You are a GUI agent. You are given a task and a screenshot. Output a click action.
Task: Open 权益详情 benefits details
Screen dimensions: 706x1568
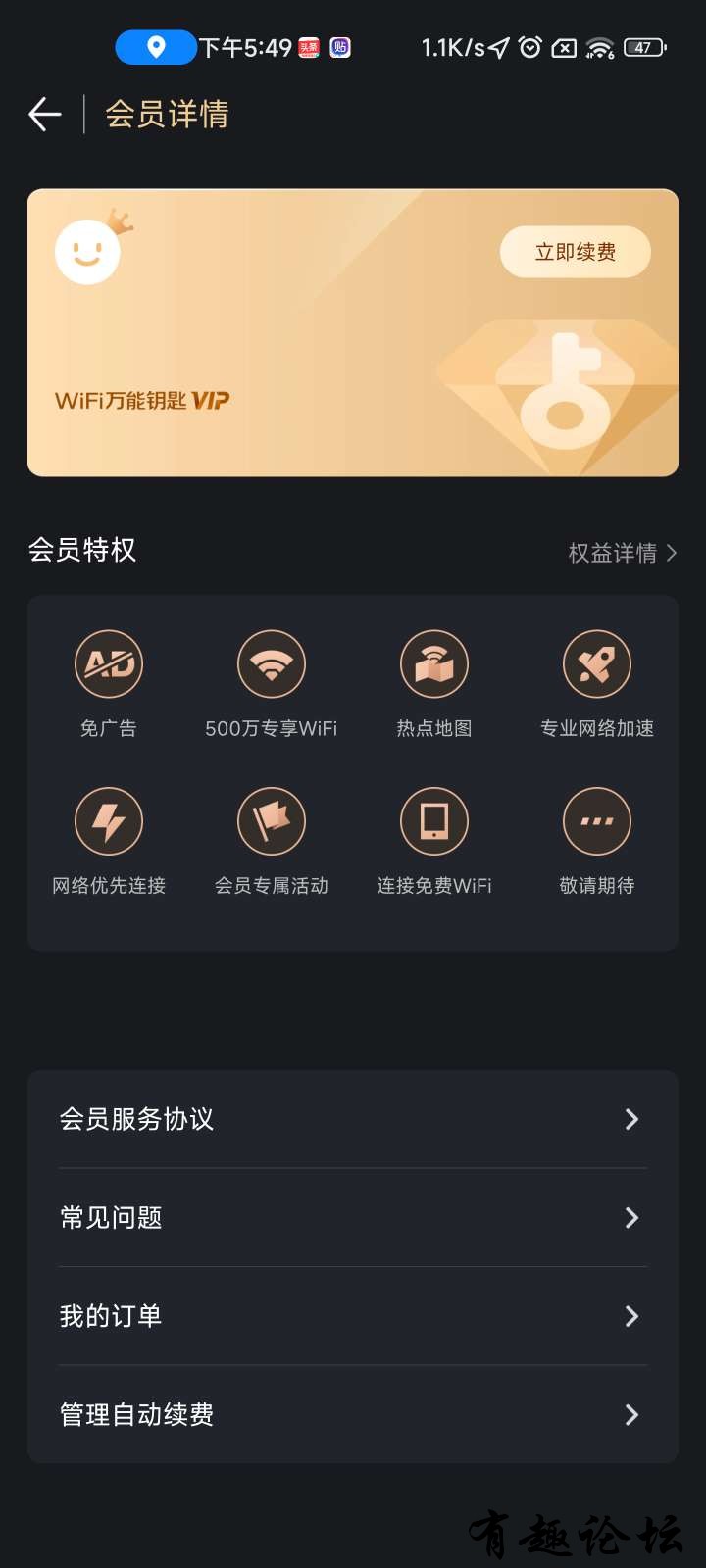click(623, 553)
